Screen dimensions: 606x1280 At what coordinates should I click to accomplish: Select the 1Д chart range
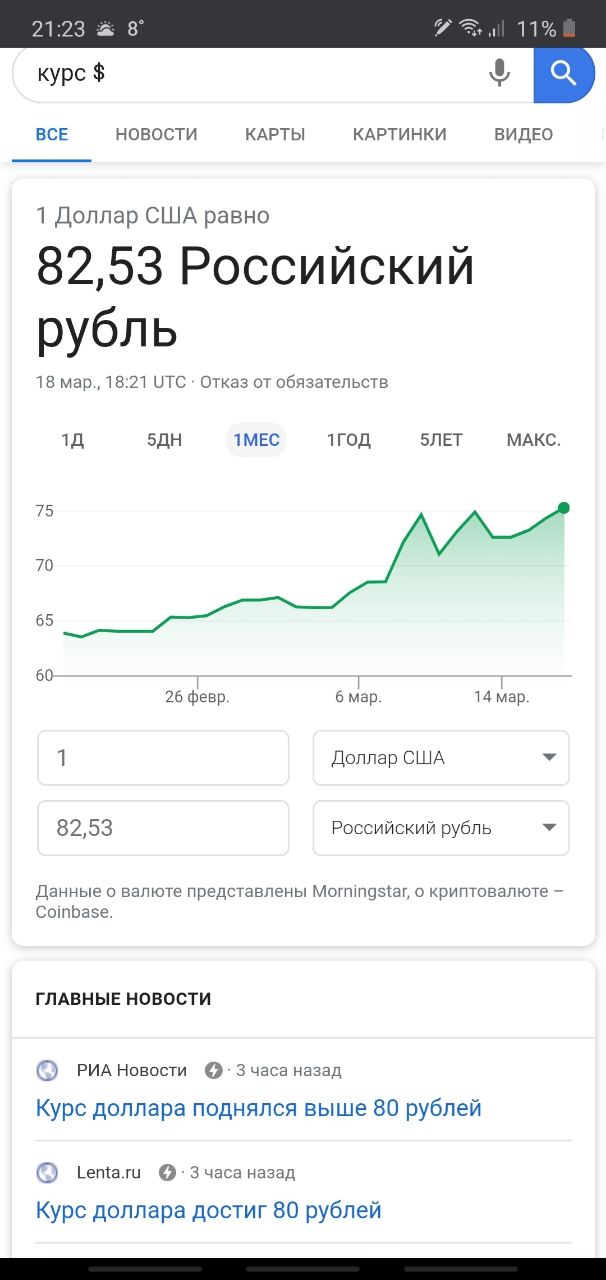[72, 440]
